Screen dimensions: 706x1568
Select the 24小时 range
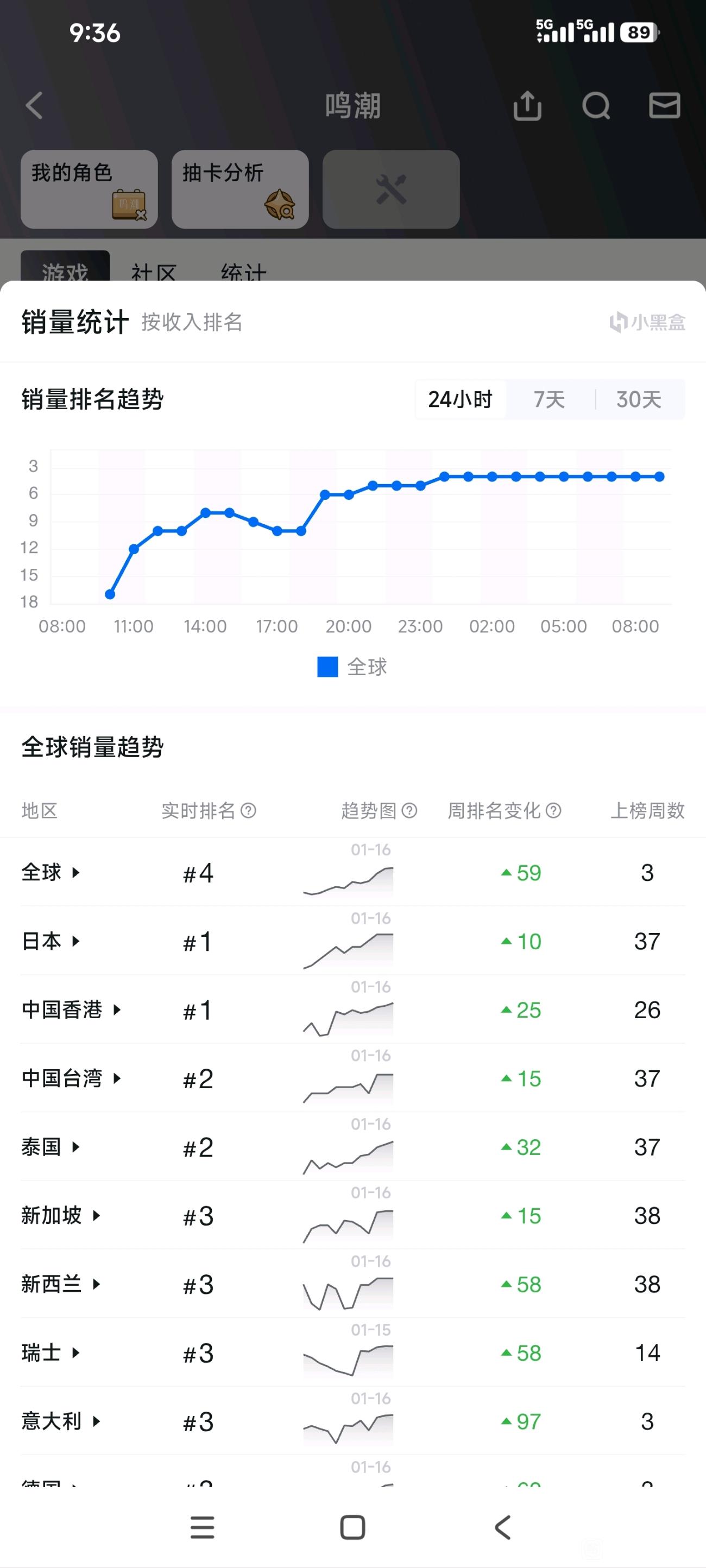461,399
